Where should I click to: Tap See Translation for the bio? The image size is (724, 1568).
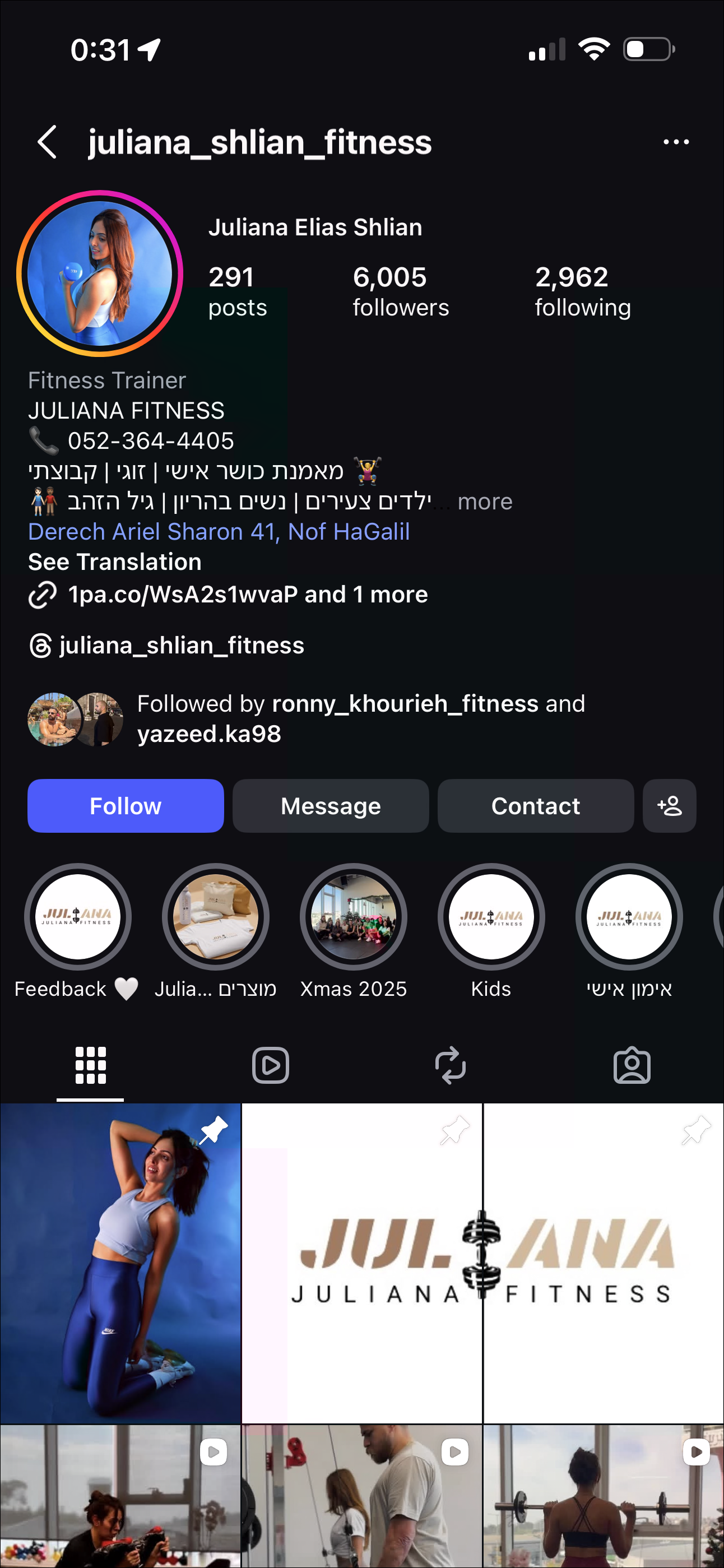[114, 562]
